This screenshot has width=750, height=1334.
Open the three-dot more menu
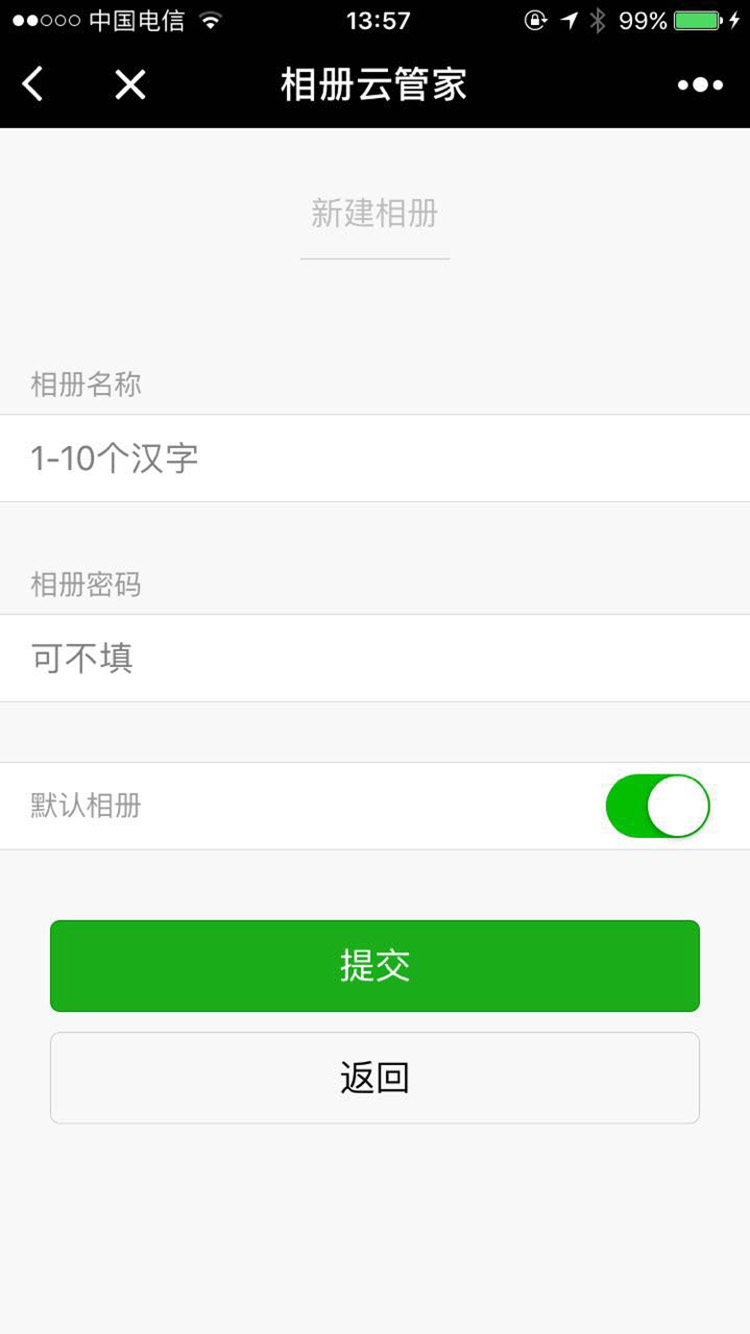[700, 85]
